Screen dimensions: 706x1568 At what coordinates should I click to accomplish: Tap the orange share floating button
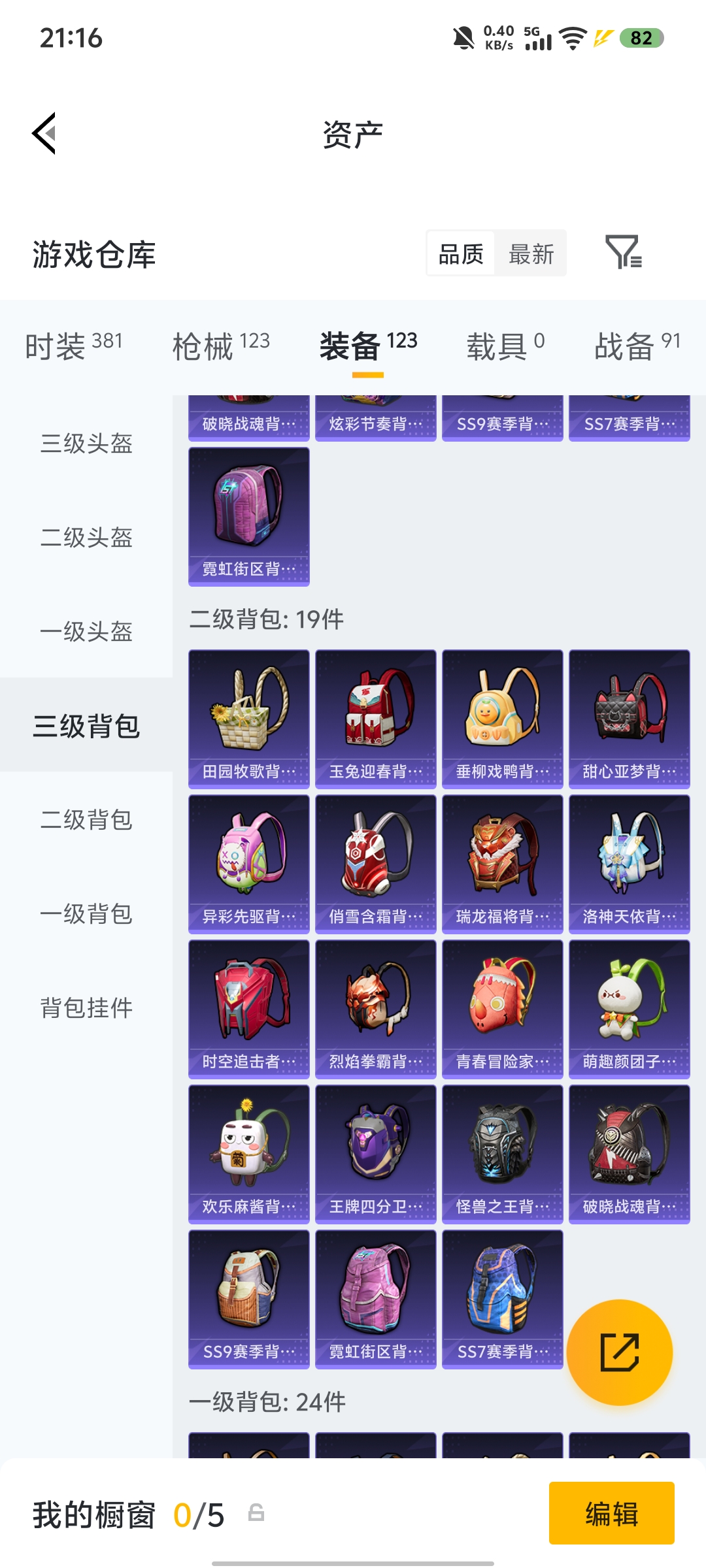[619, 1352]
